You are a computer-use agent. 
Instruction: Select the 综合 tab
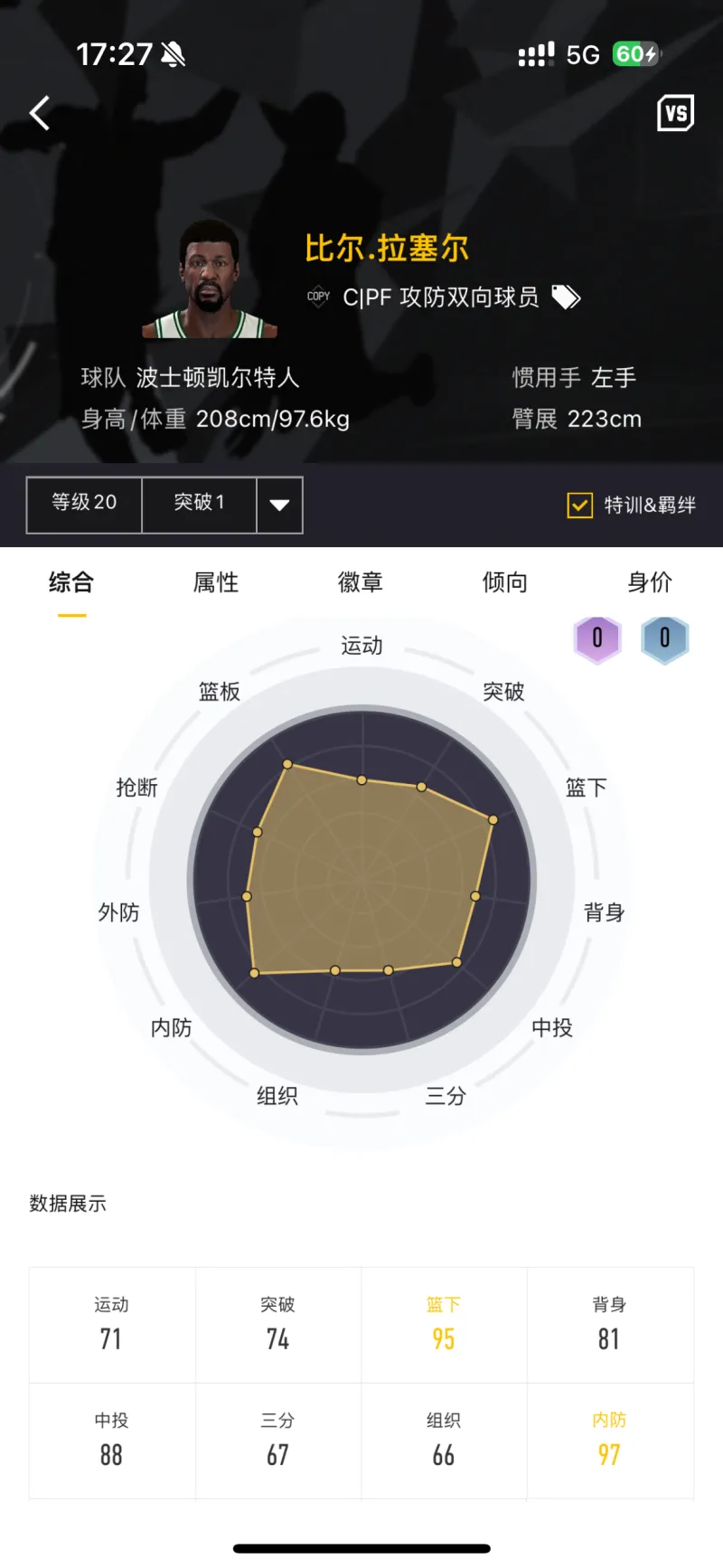point(71,582)
